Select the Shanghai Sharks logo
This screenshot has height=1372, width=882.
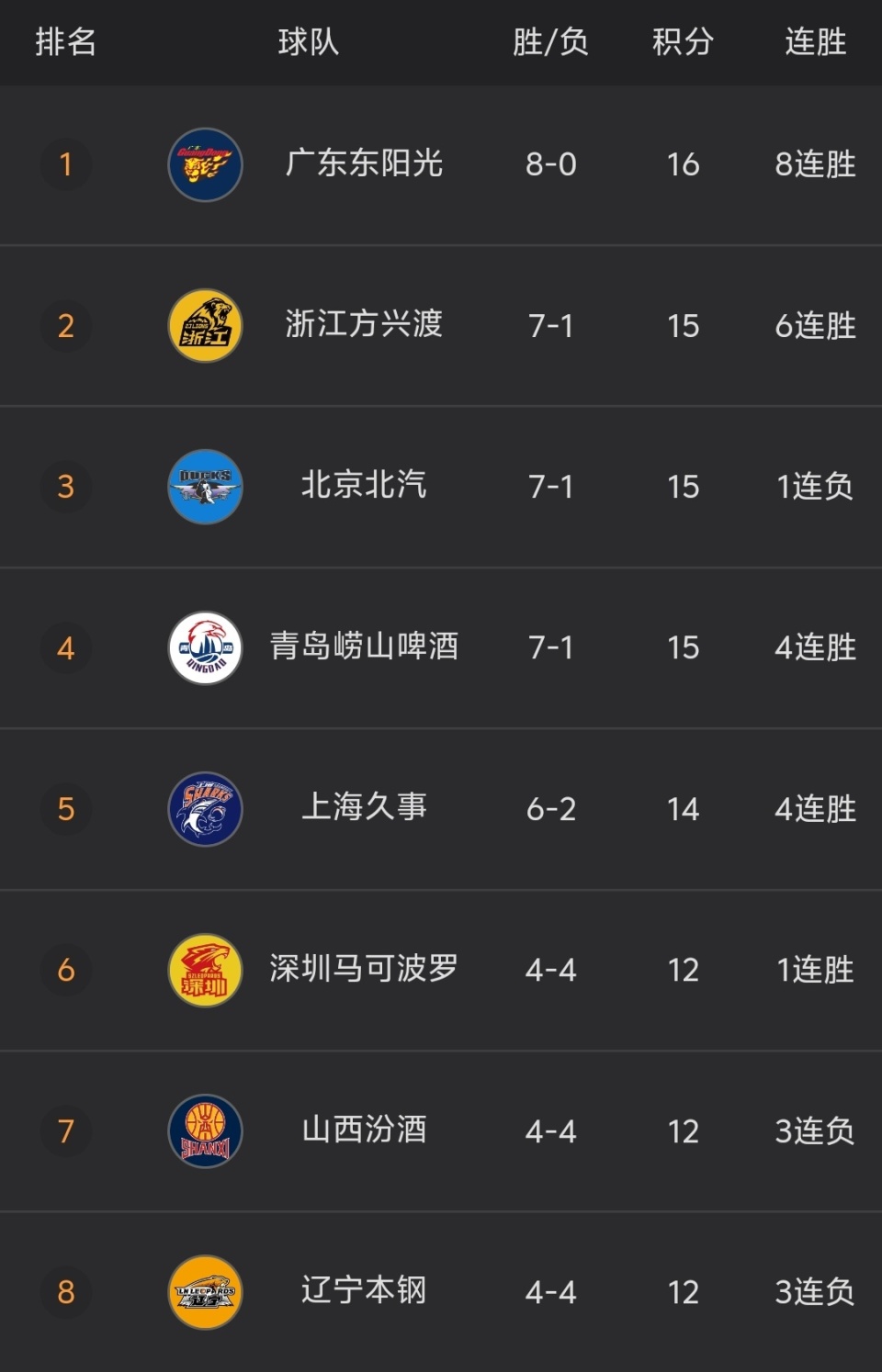tap(204, 808)
